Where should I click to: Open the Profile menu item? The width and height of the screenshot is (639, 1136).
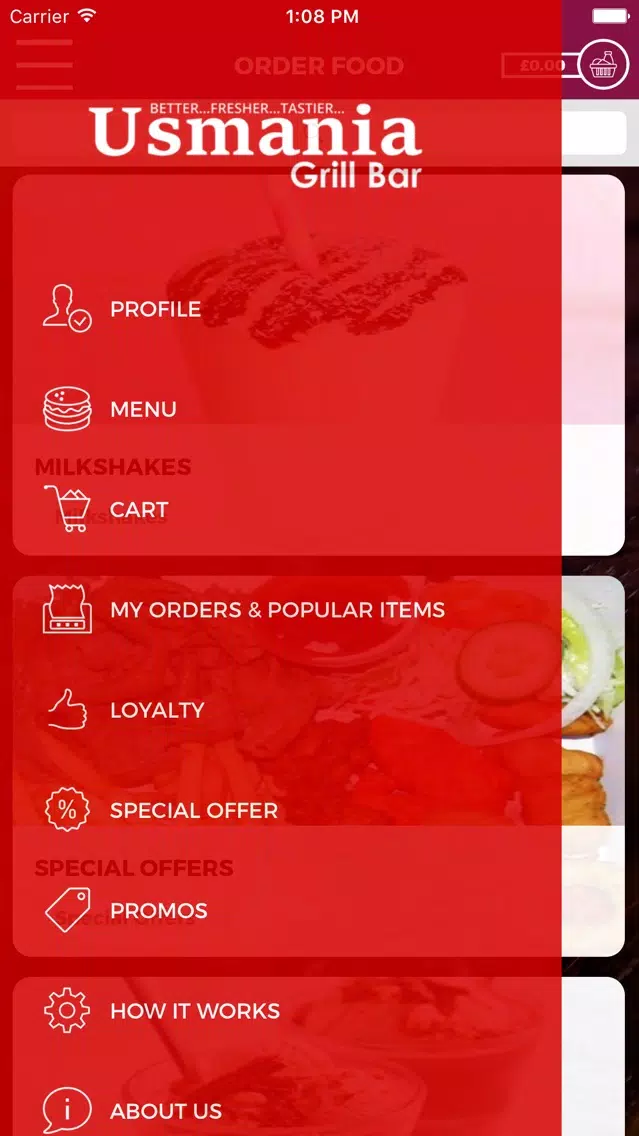coord(155,309)
